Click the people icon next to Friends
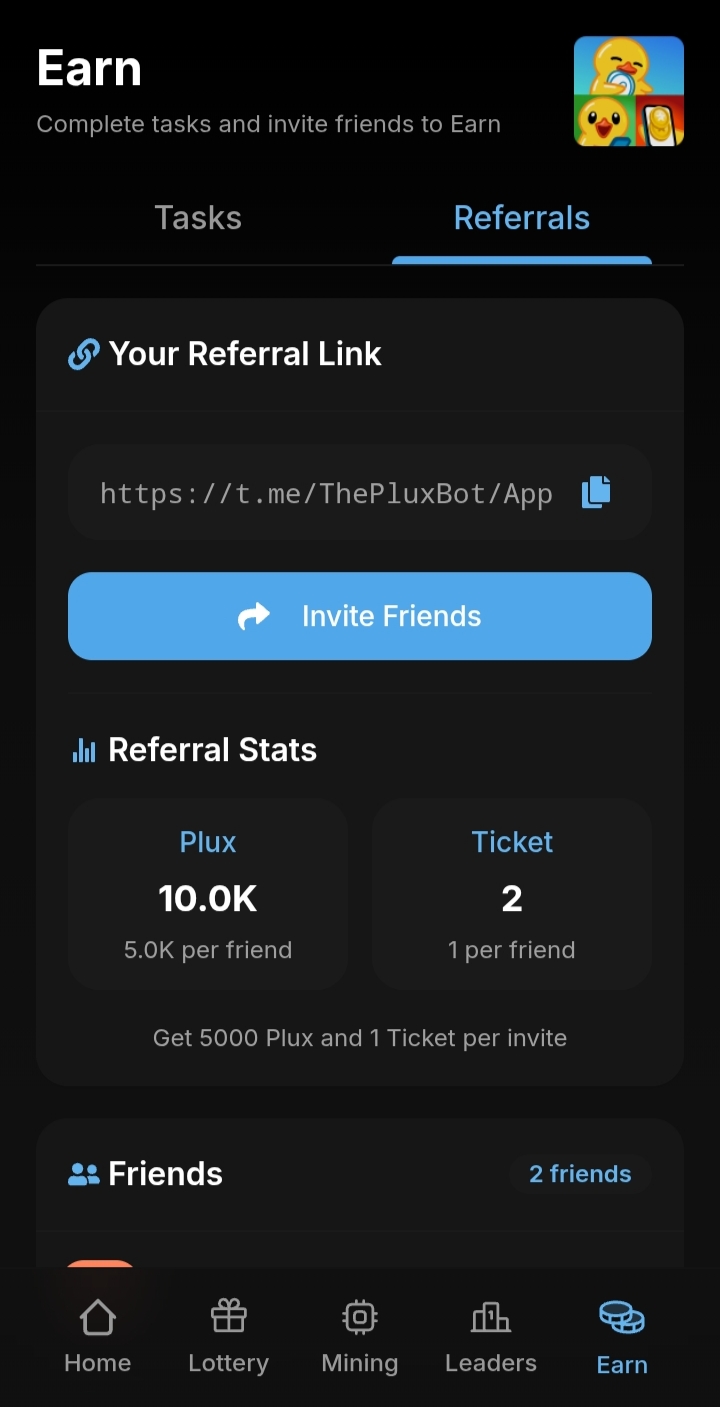The height and width of the screenshot is (1407, 720). tap(82, 1172)
